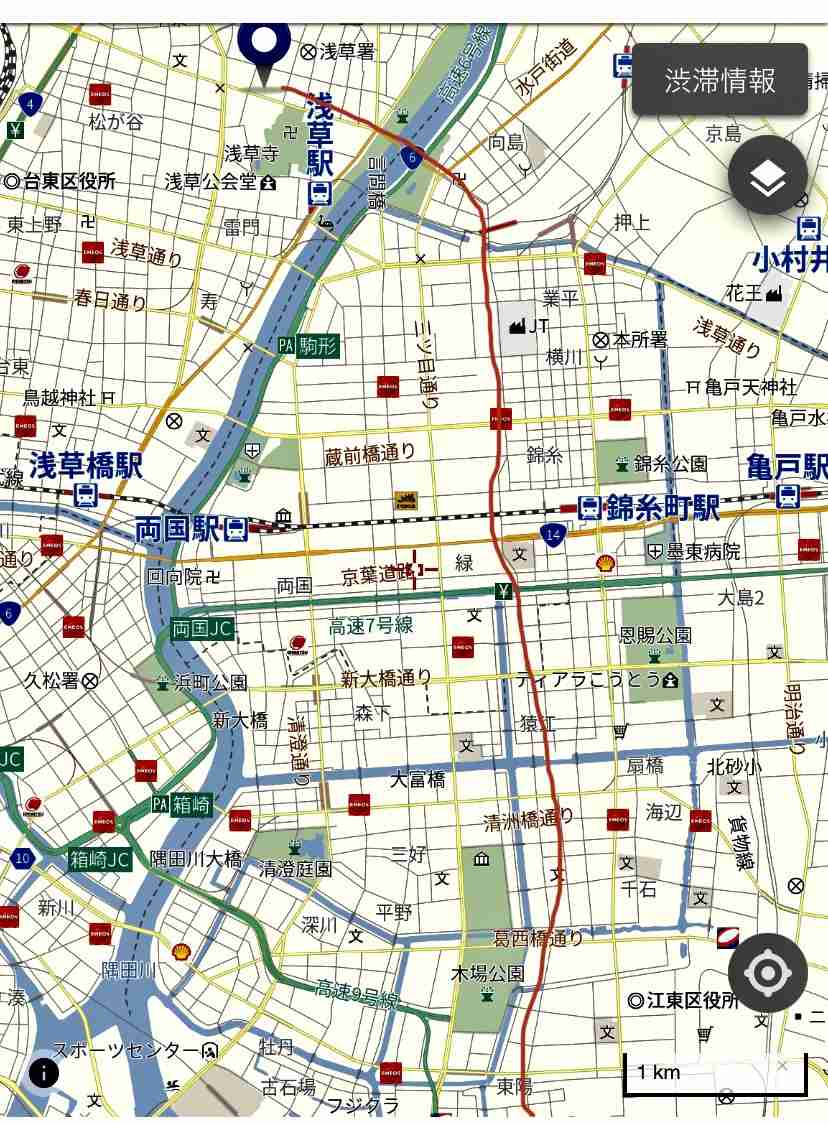Recenter map on current location
The width and height of the screenshot is (828, 1124).
[x=767, y=972]
